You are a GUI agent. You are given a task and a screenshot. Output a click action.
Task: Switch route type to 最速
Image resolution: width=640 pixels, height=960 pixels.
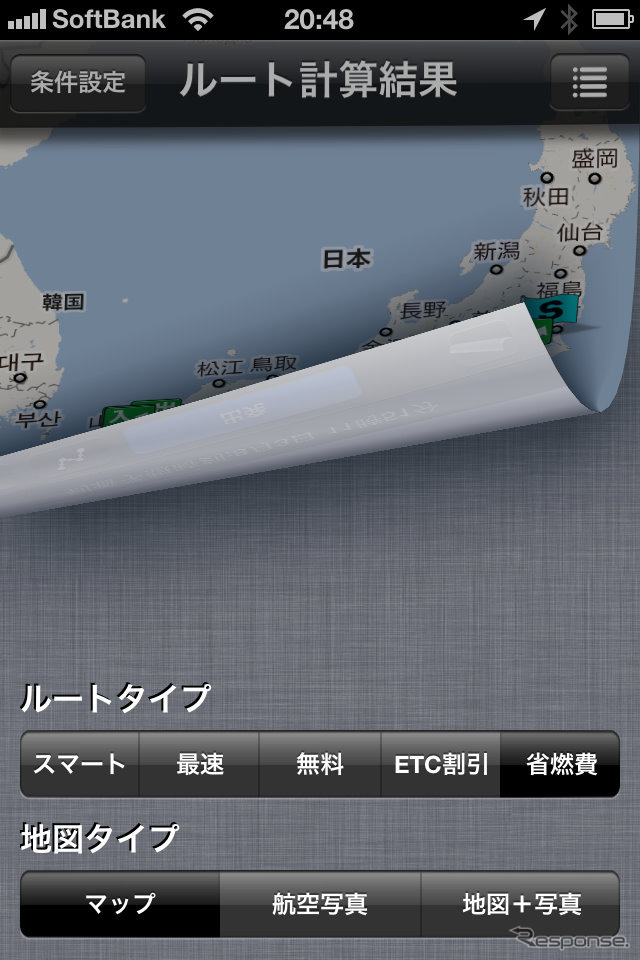tap(199, 765)
